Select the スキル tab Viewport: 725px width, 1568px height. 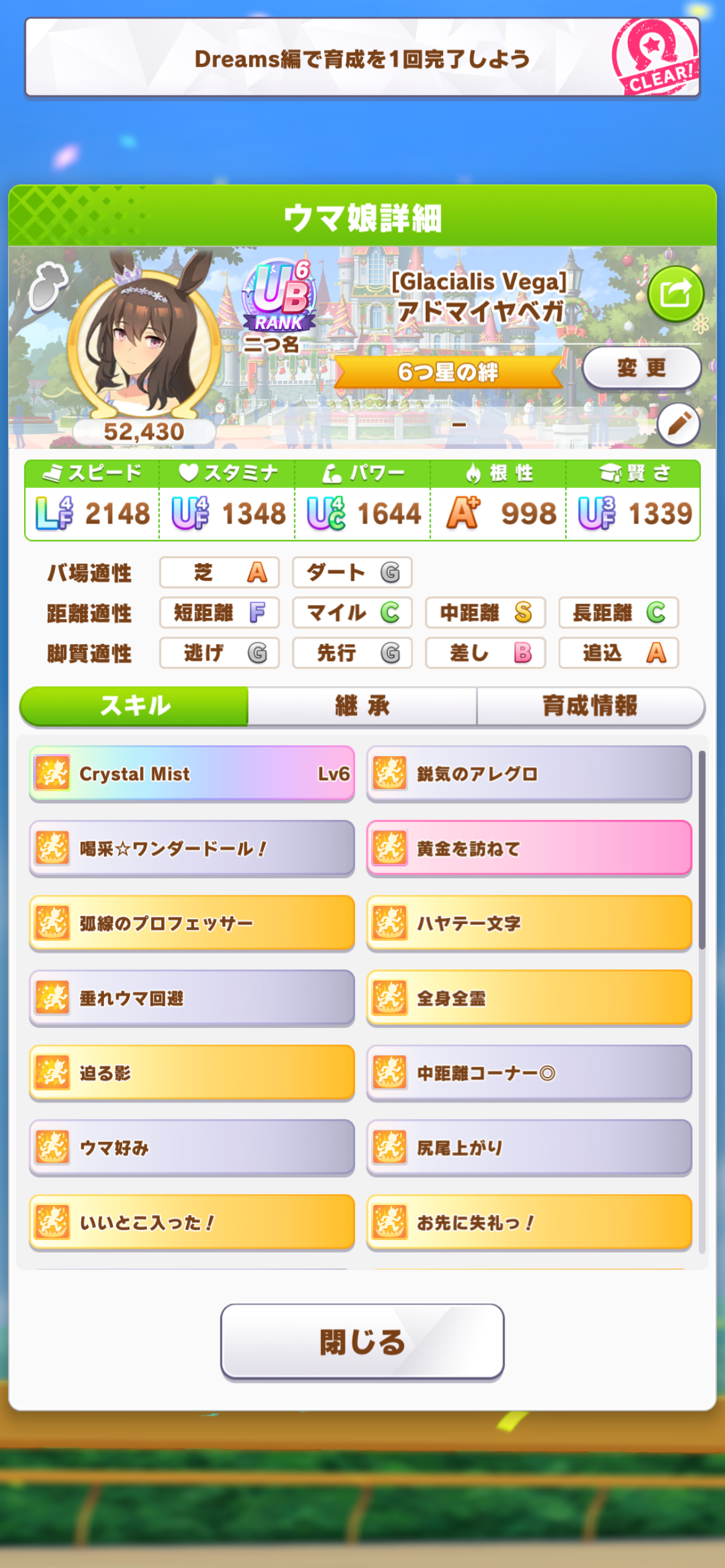click(x=135, y=705)
